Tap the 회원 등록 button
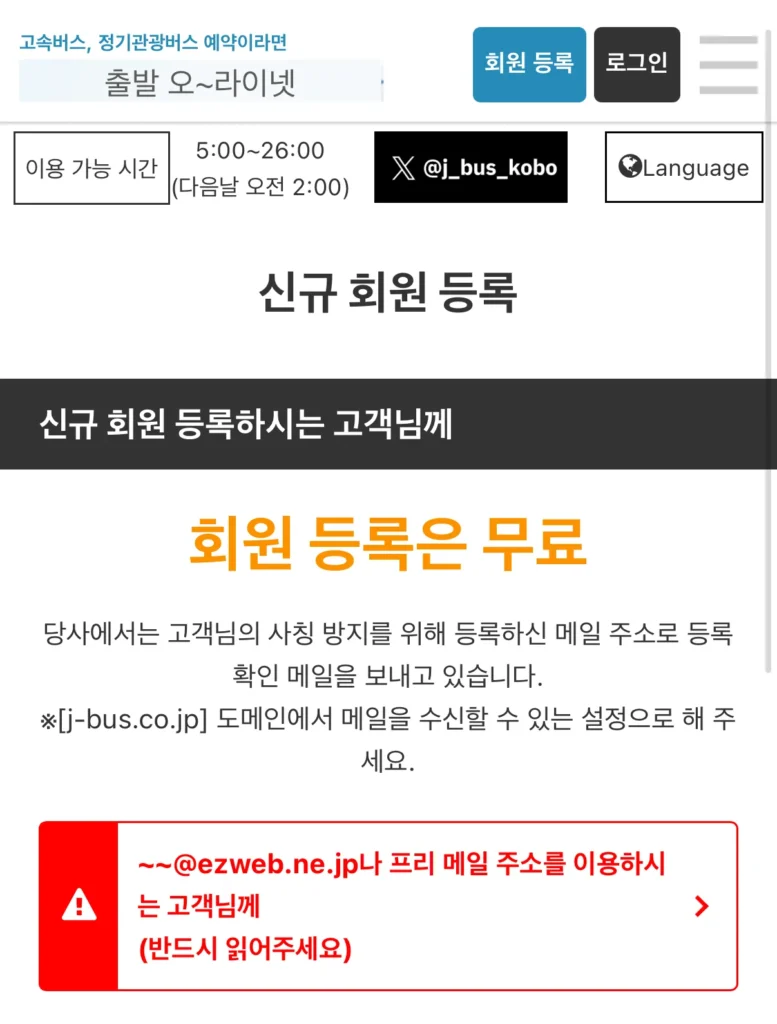 [x=529, y=64]
